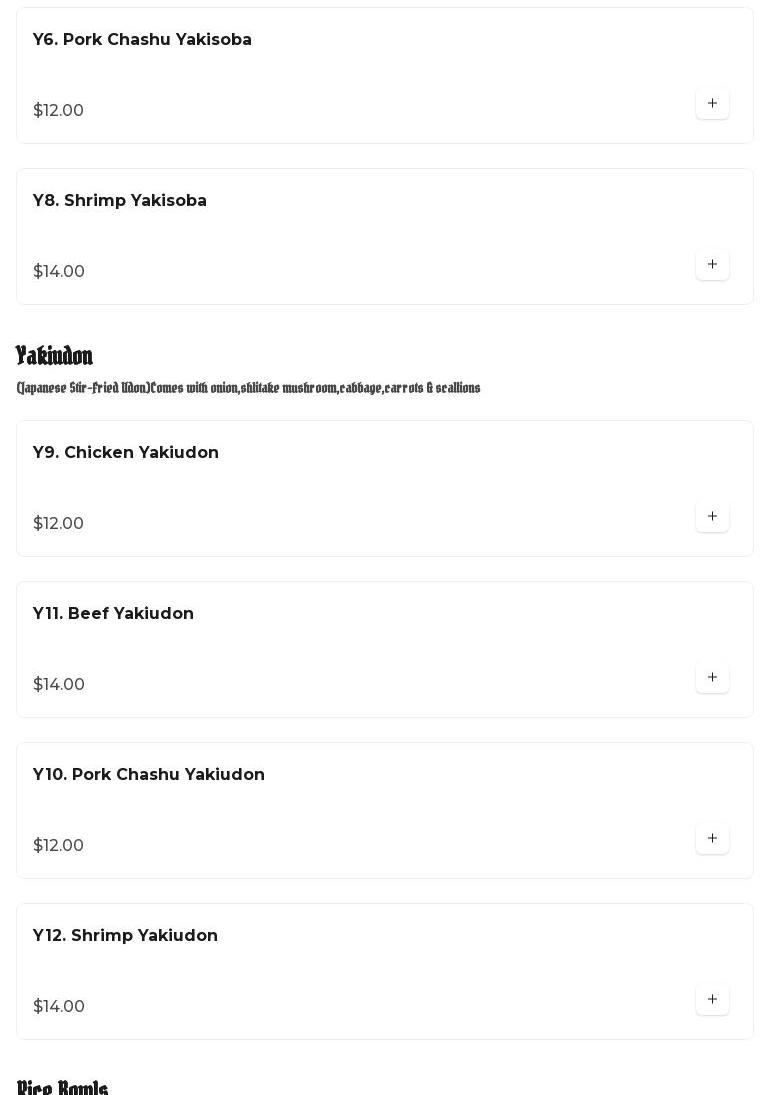This screenshot has width=770, height=1095.
Task: Add Y8. Shrimp Yakisoba with plus button
Action: (x=712, y=265)
